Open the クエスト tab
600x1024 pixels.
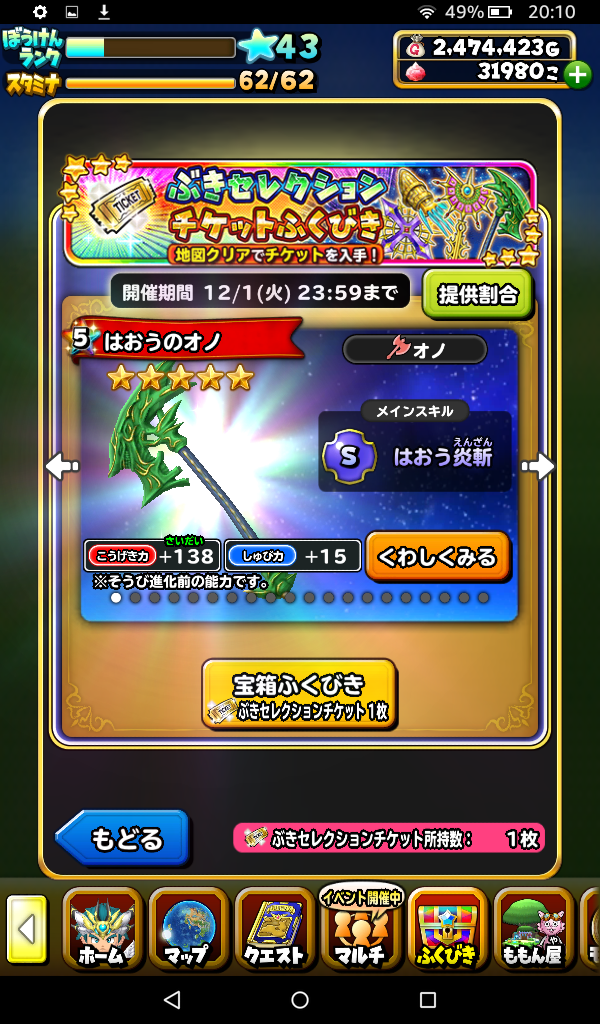tap(275, 930)
